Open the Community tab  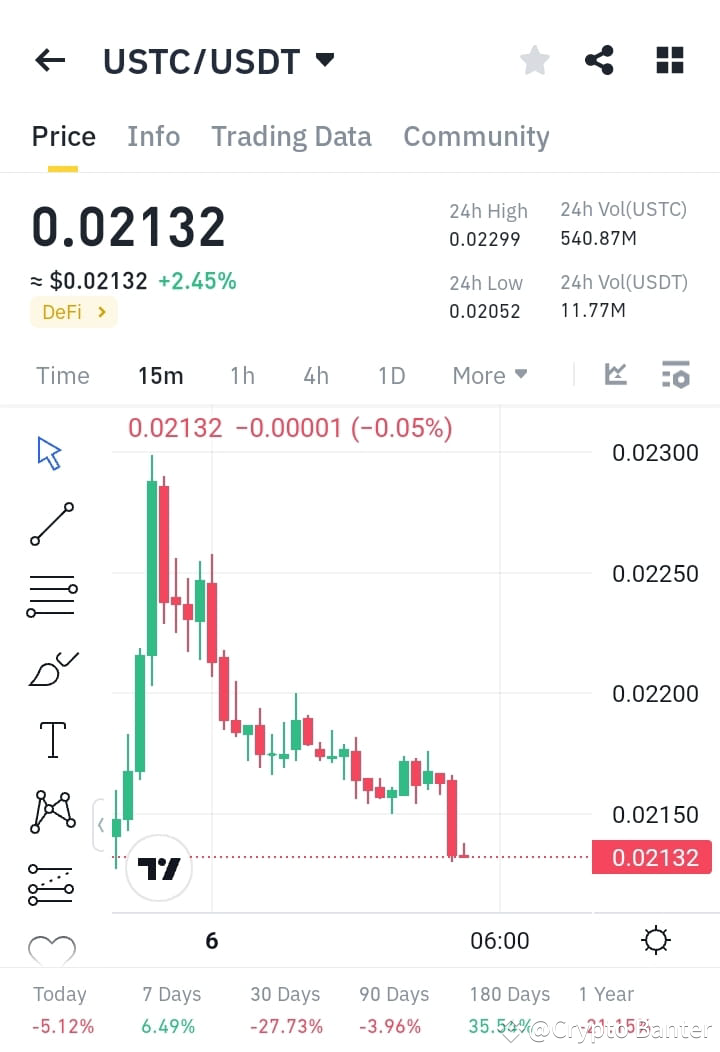(x=476, y=136)
